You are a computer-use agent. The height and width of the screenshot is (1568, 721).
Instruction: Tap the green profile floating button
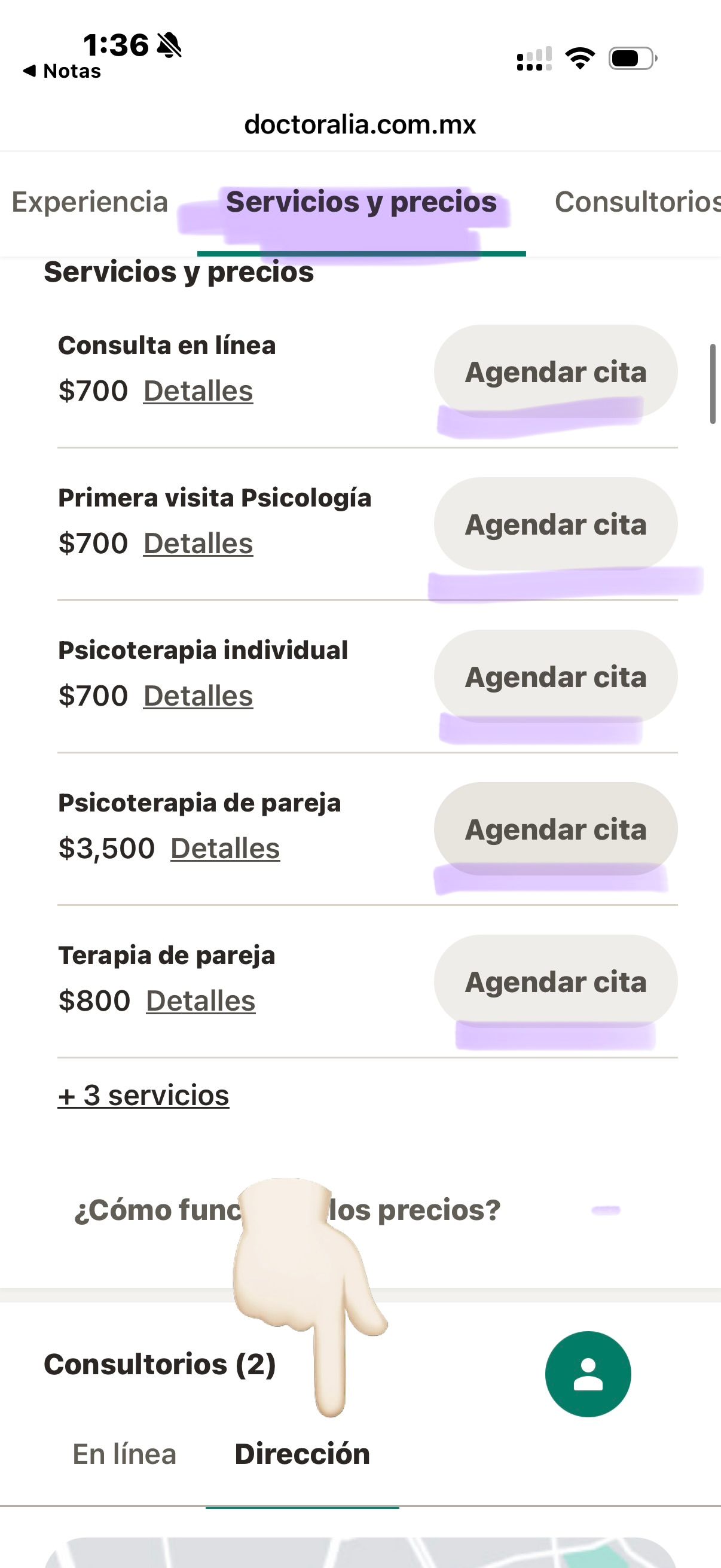pyautogui.click(x=588, y=1374)
